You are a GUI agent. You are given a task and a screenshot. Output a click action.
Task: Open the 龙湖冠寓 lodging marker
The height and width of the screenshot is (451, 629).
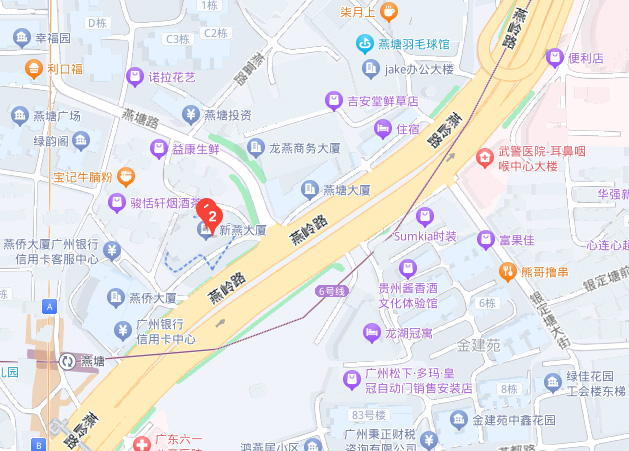(x=372, y=331)
